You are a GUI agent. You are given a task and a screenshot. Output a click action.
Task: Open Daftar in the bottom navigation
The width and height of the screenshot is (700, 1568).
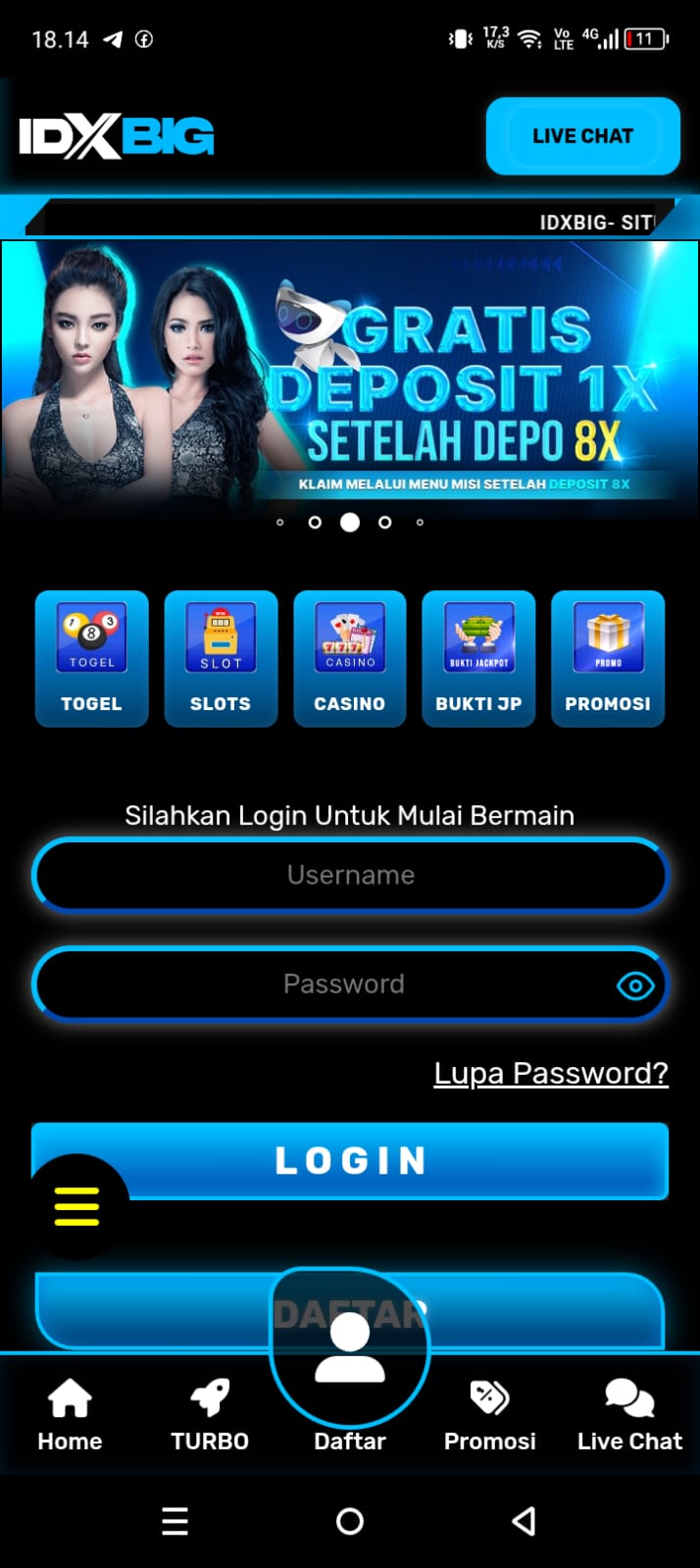(x=350, y=1373)
